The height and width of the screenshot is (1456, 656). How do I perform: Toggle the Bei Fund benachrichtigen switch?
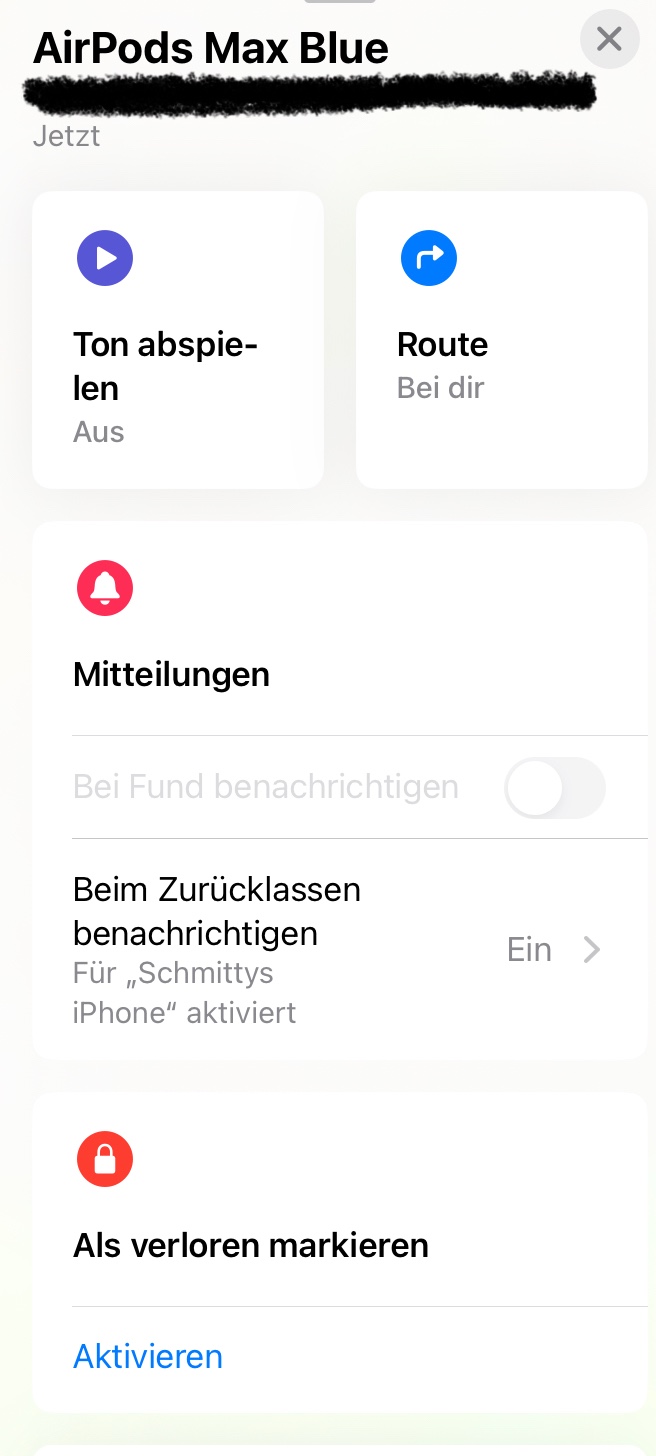coord(555,788)
